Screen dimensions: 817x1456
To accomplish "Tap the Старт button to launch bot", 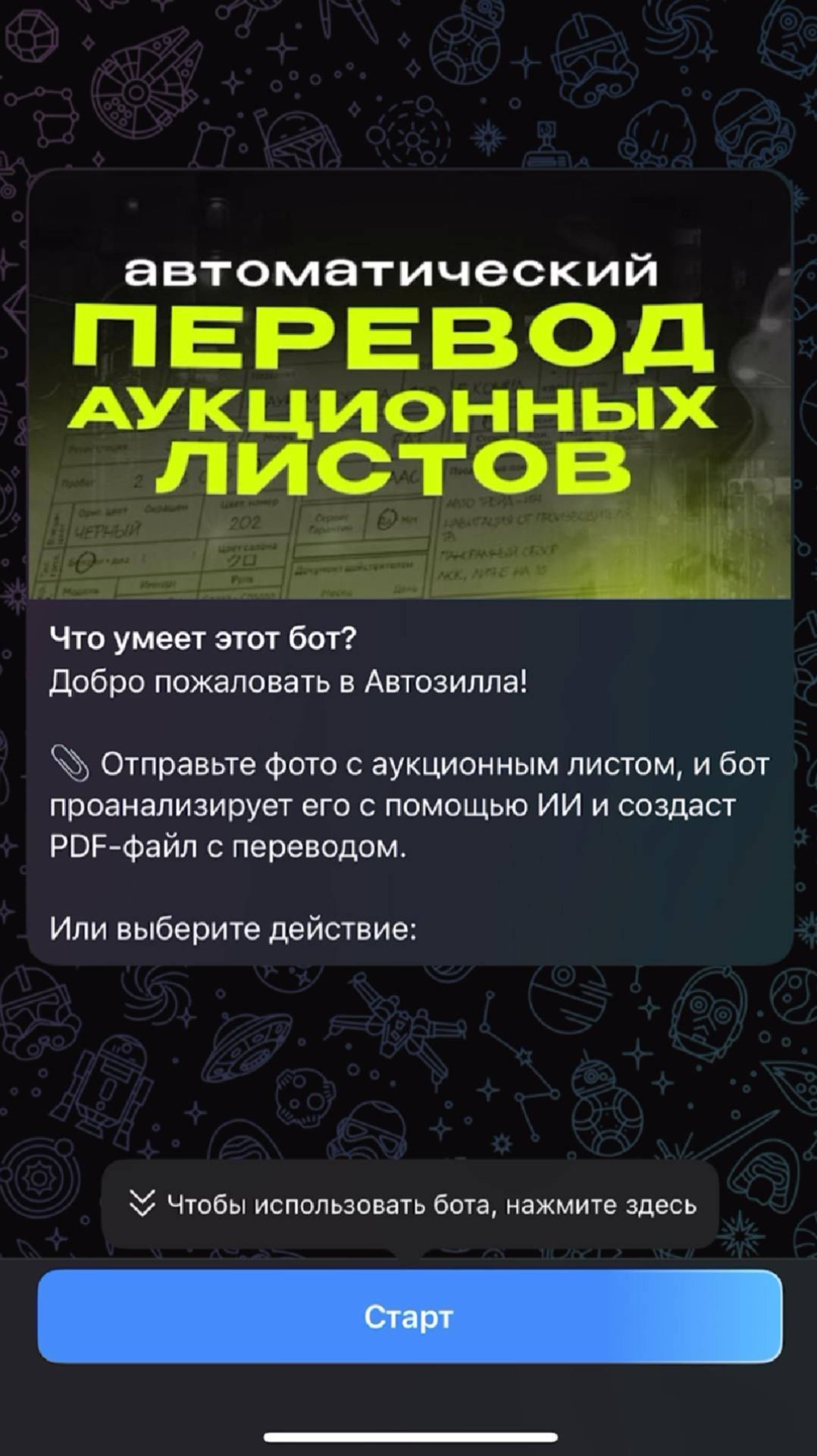I will 409,1316.
